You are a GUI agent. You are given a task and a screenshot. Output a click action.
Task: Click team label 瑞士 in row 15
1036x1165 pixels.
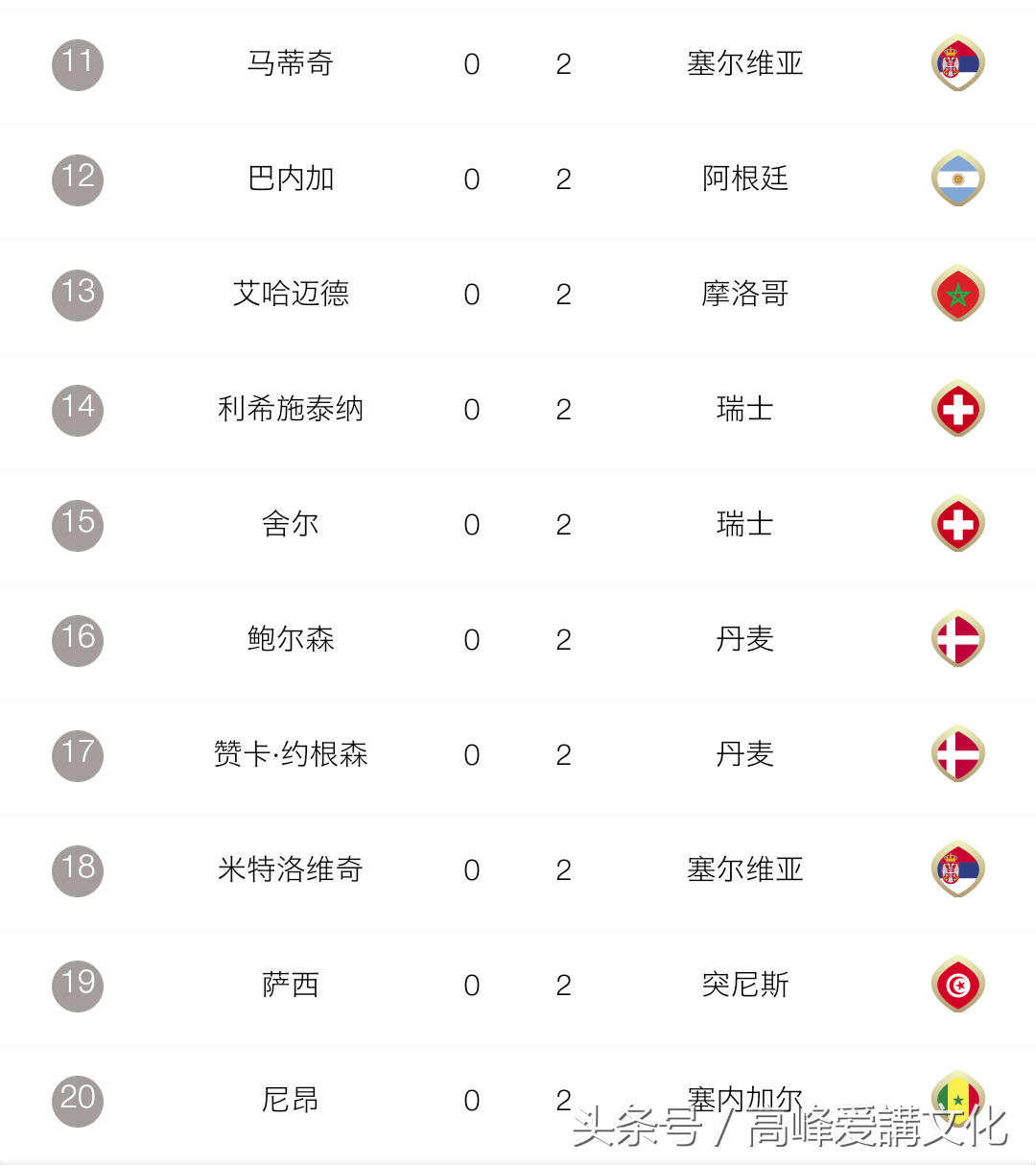click(x=745, y=525)
